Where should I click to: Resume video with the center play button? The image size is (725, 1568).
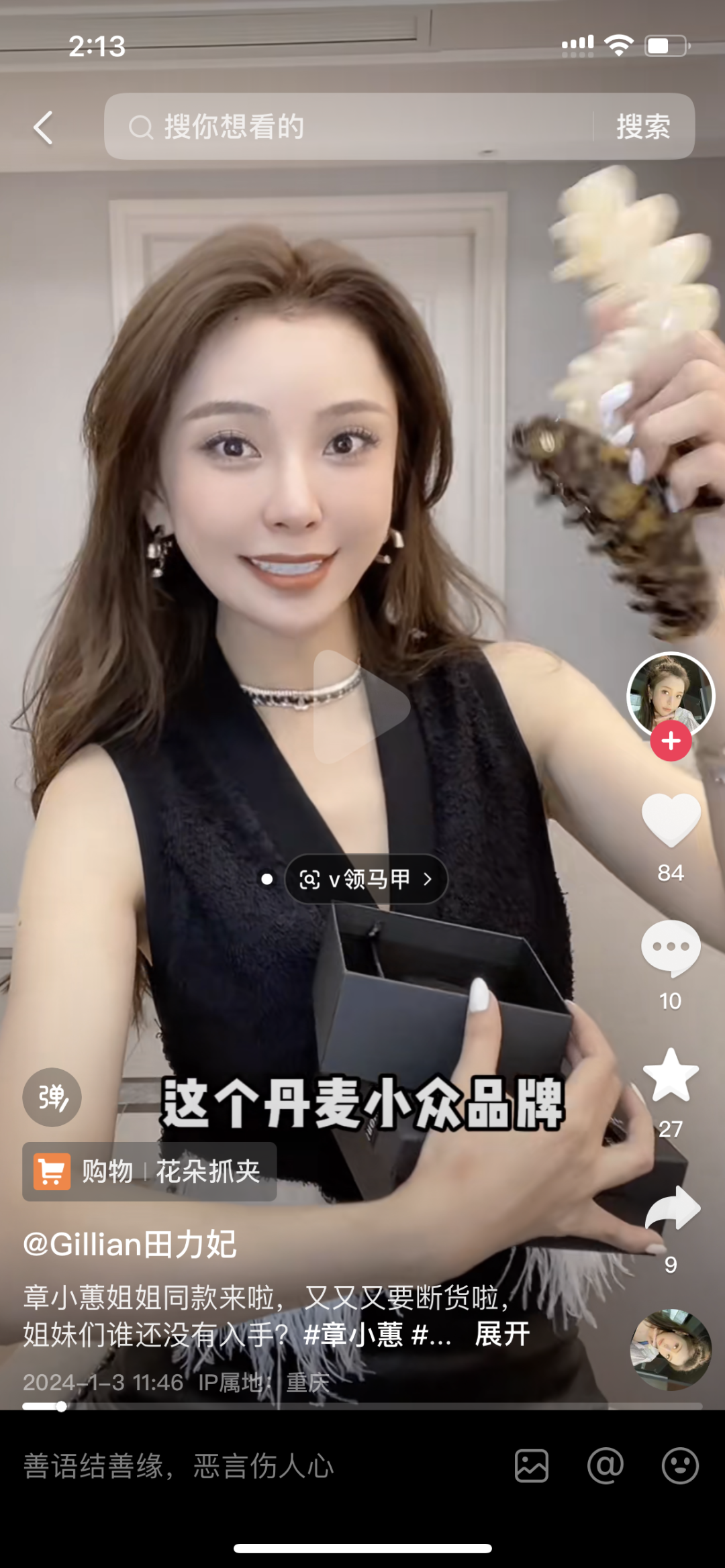(362, 706)
